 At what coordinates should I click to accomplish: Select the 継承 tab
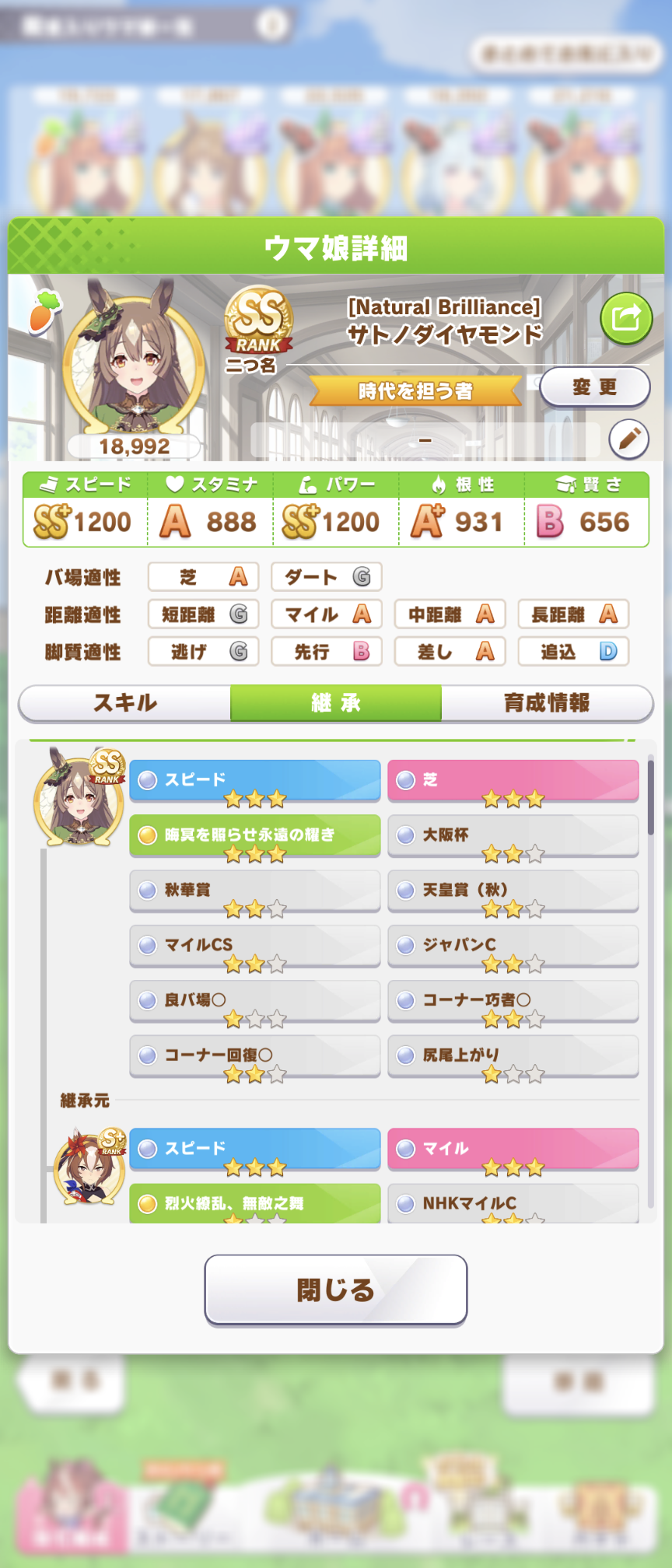335,703
